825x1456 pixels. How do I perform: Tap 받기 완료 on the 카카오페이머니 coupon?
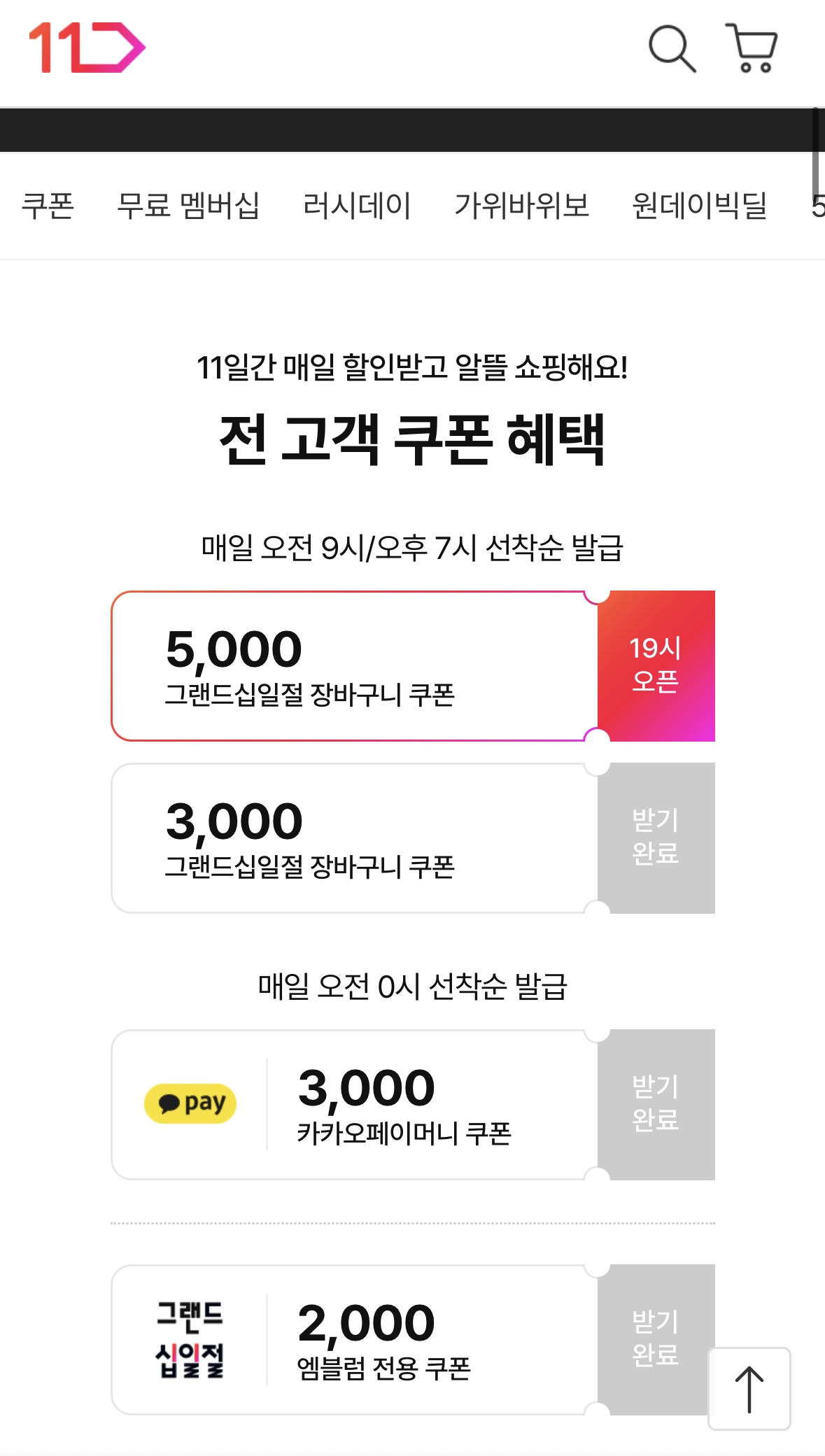656,1104
